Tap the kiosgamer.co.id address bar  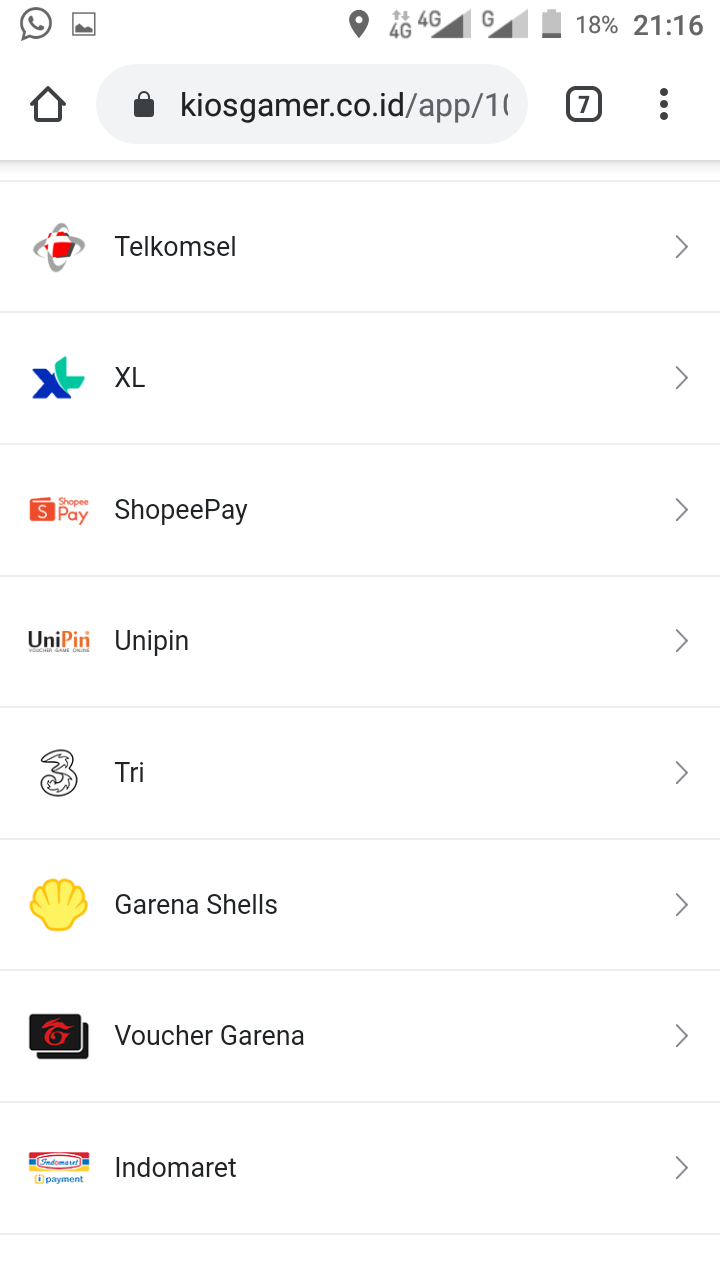[x=330, y=104]
